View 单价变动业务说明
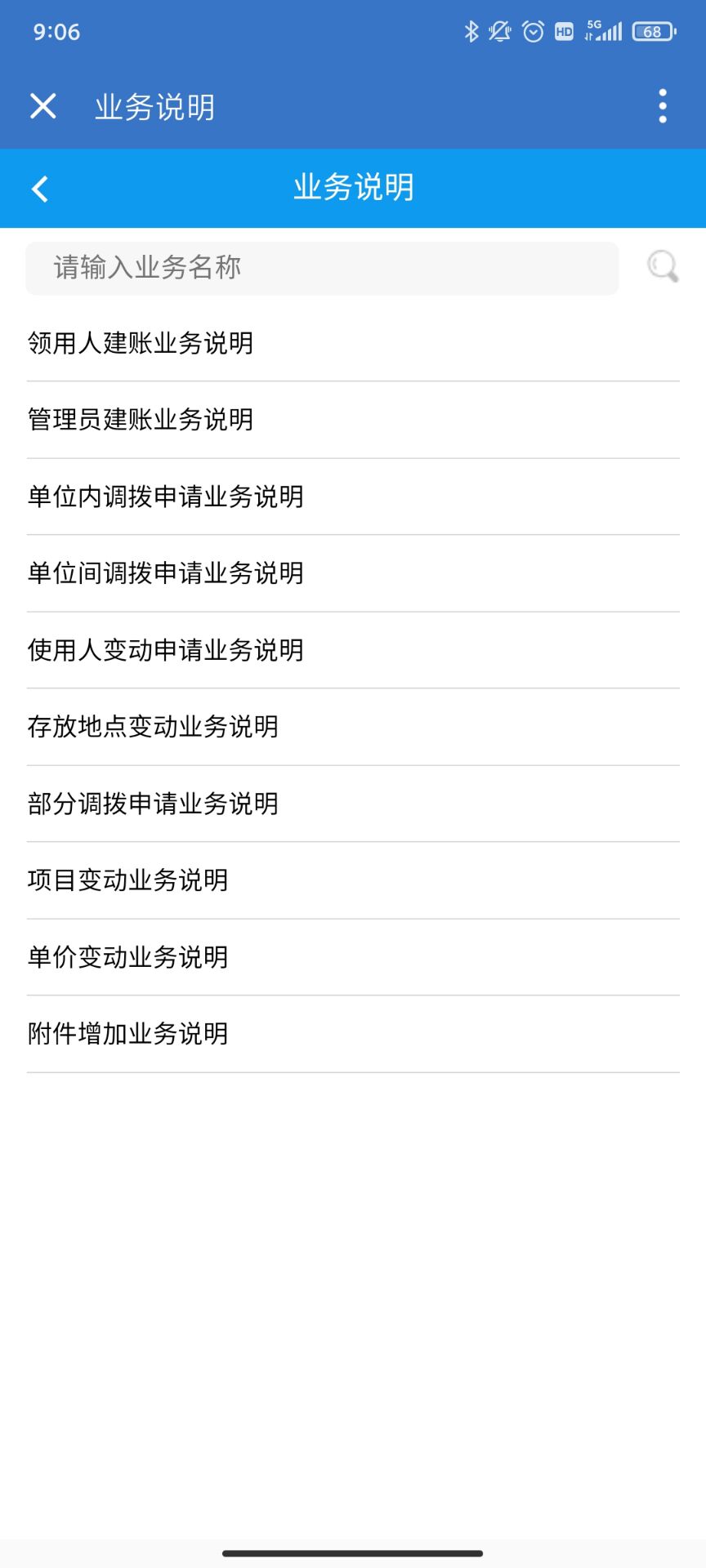Image resolution: width=706 pixels, height=1568 pixels. click(x=128, y=957)
